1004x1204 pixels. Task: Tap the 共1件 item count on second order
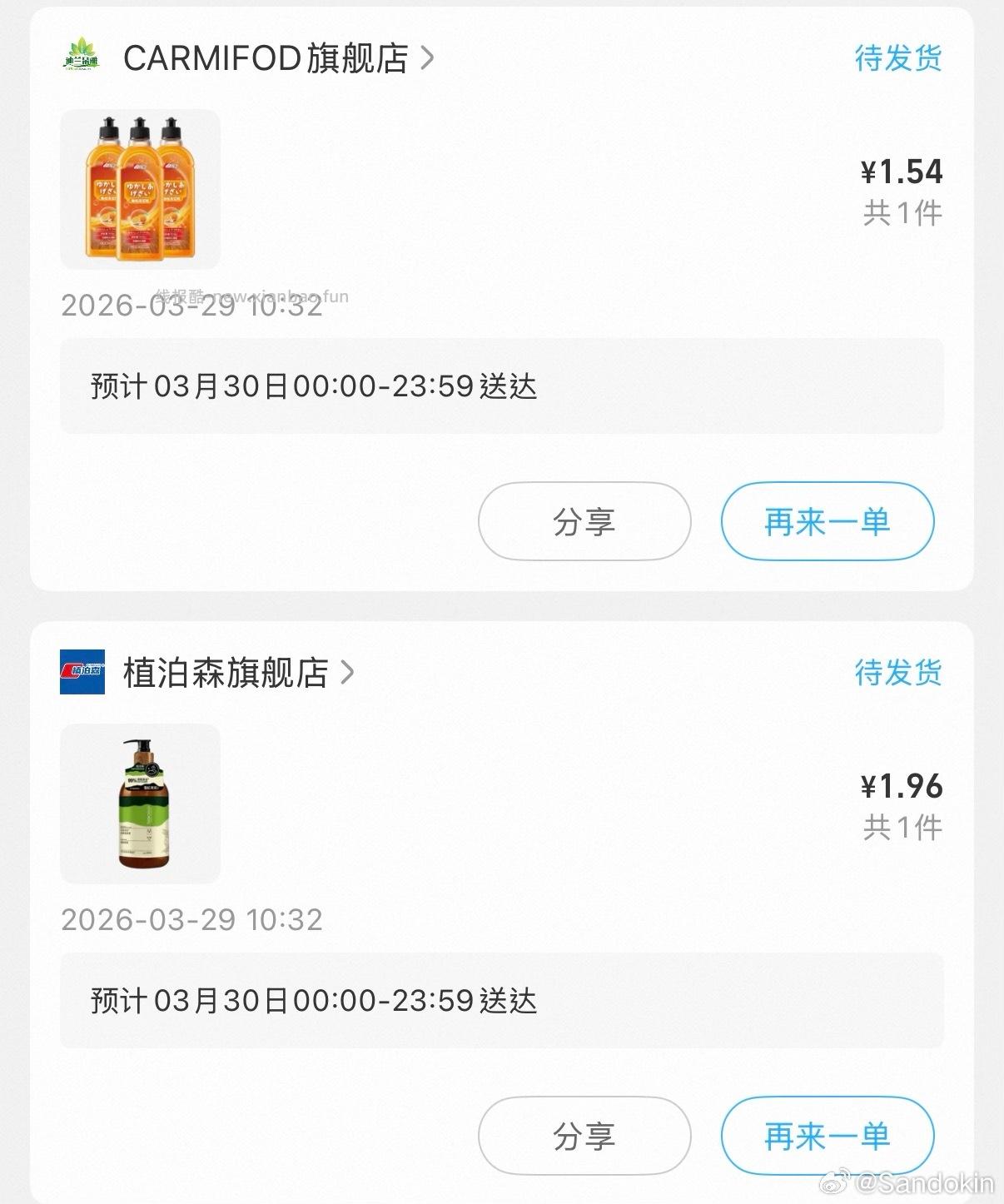(x=902, y=828)
